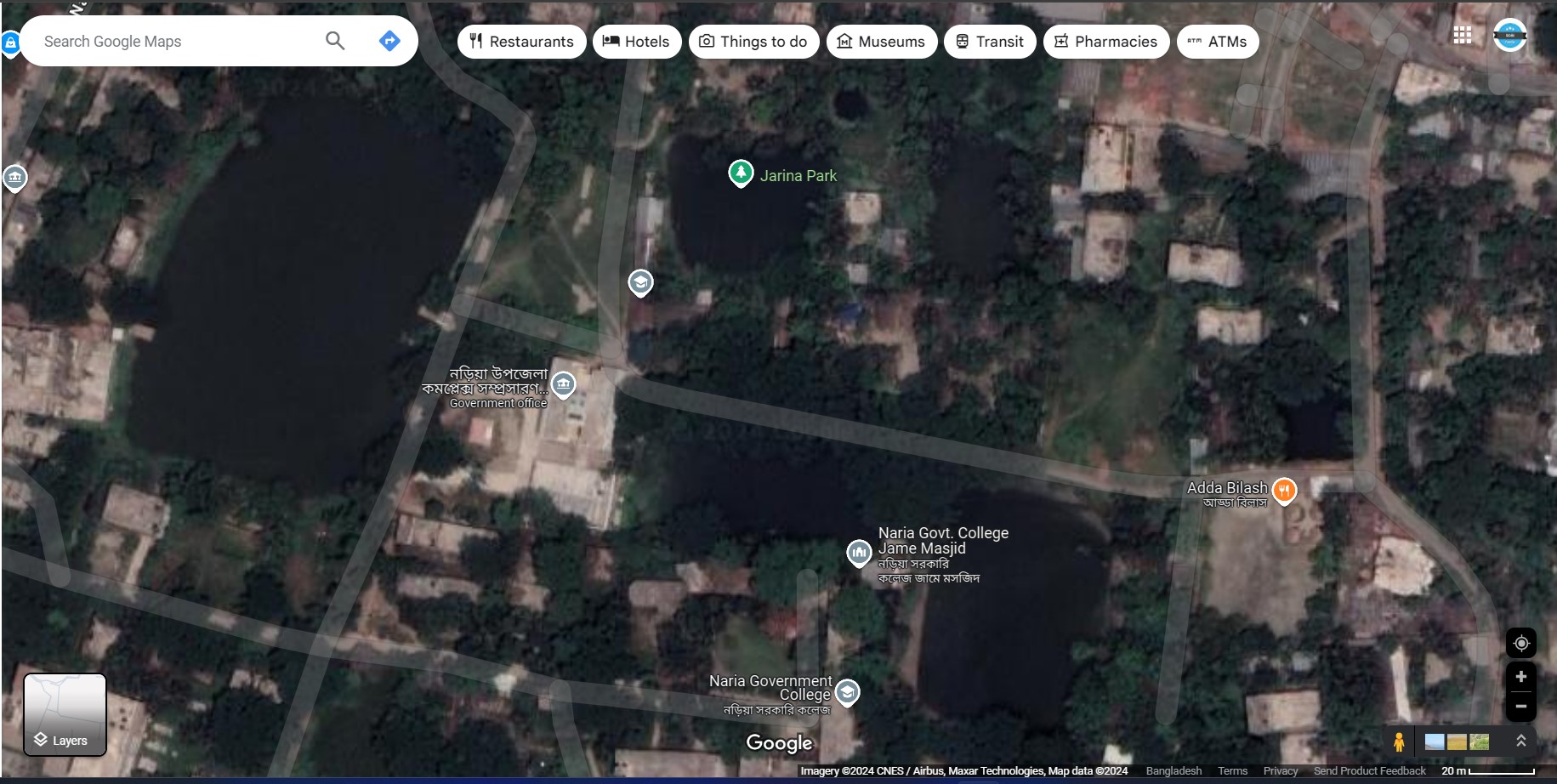Filter map by Hotels
This screenshot has height=784, width=1557.
coord(637,42)
